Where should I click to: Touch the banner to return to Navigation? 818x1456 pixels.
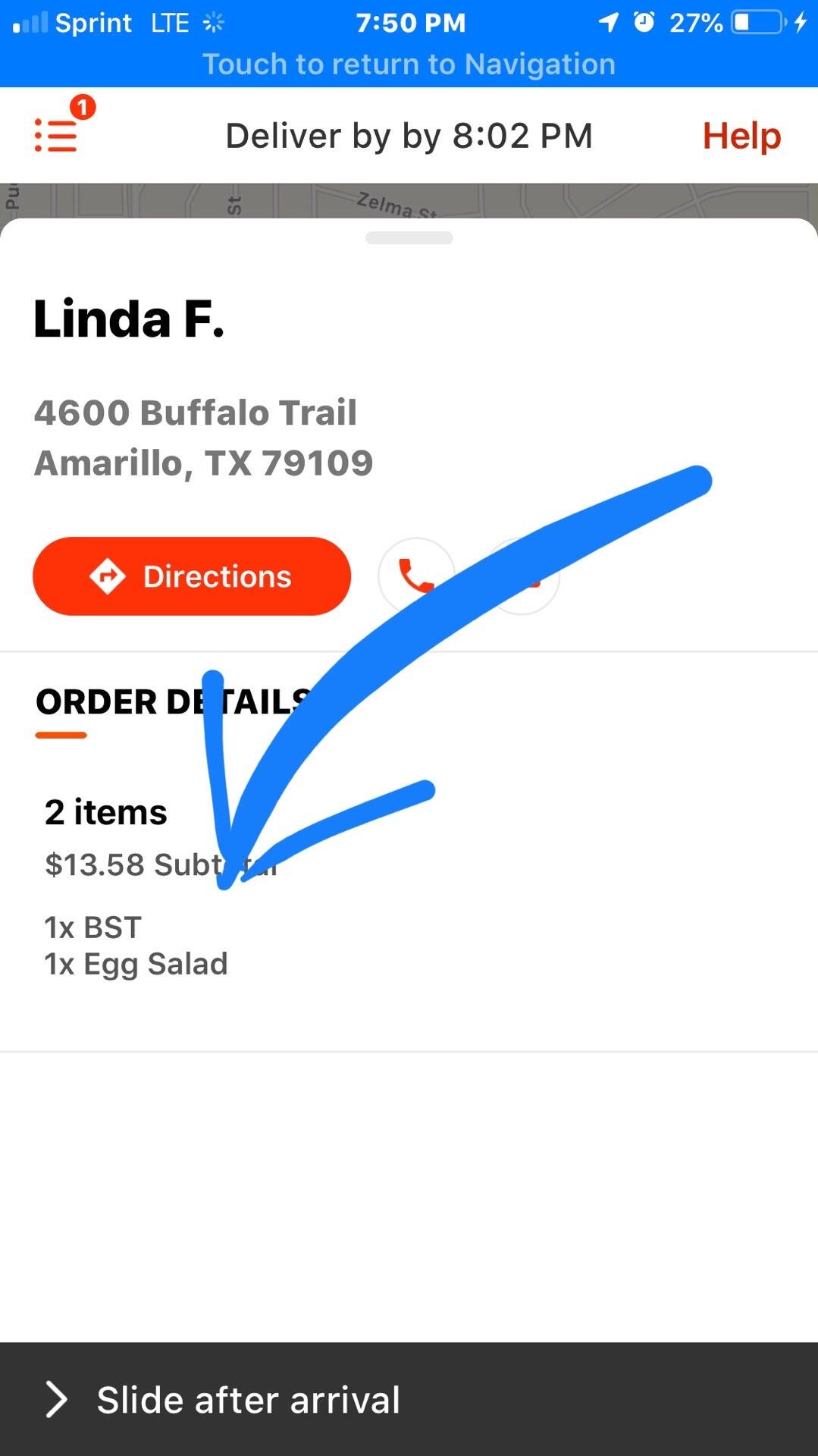(x=409, y=64)
